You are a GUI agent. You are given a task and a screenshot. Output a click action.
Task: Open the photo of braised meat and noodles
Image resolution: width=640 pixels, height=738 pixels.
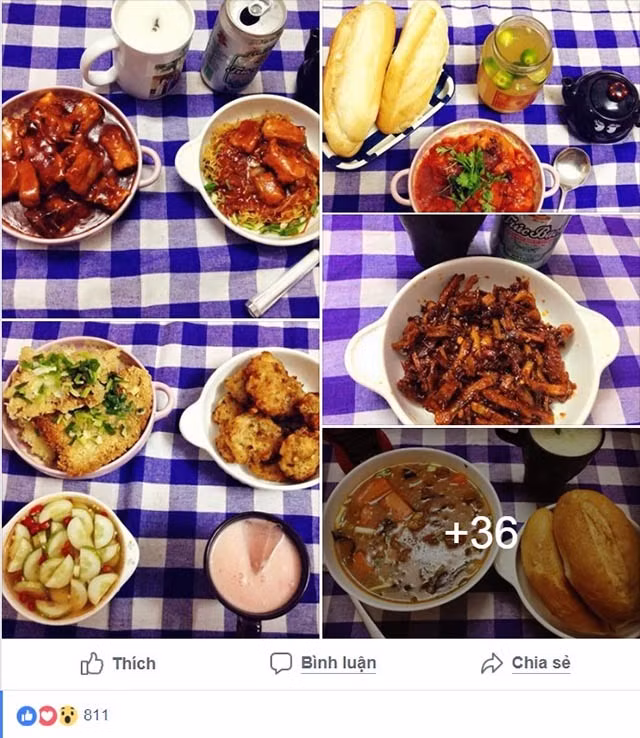pyautogui.click(x=160, y=158)
